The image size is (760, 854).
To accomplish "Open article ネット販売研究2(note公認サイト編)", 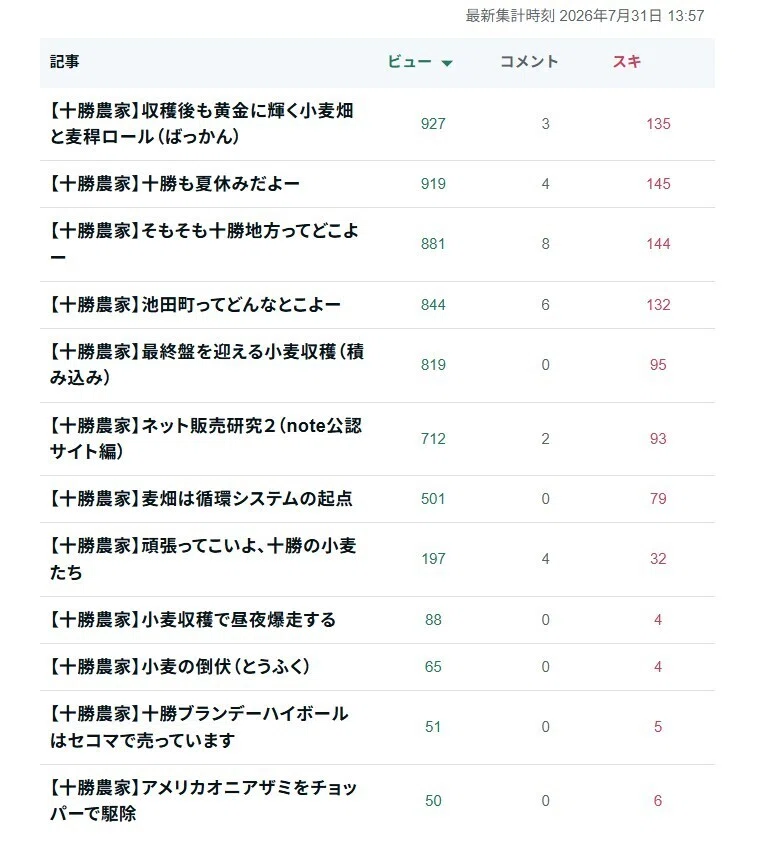I will point(205,438).
